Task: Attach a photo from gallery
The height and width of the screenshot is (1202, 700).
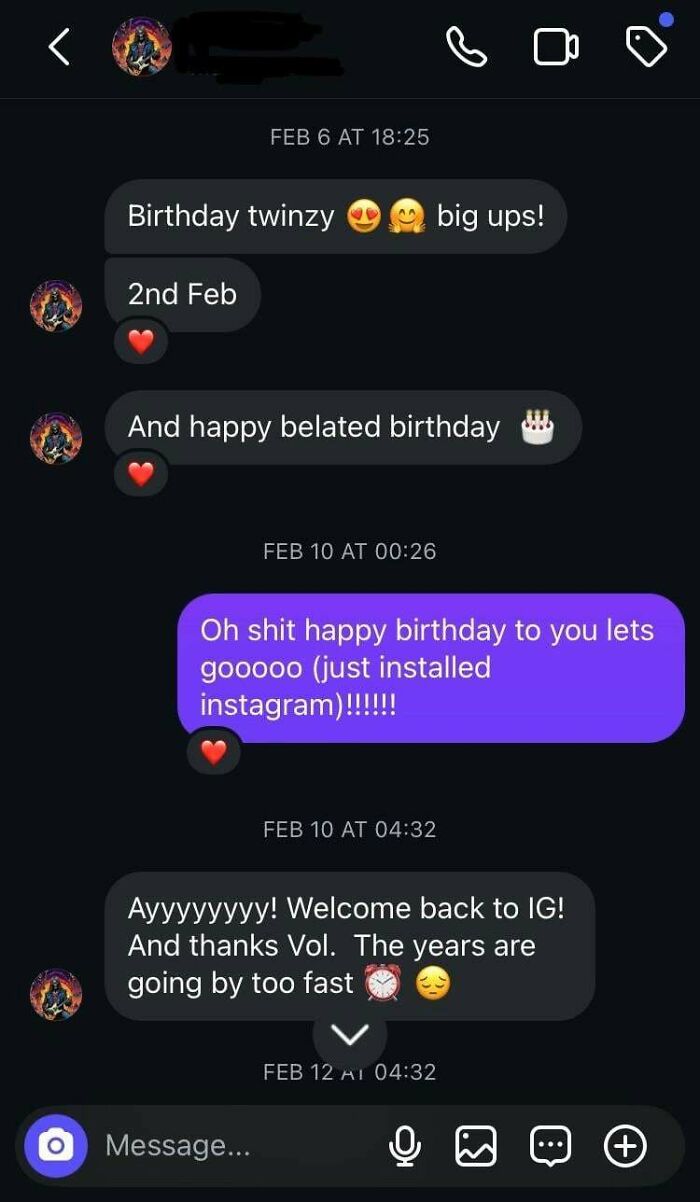Action: (476, 1145)
